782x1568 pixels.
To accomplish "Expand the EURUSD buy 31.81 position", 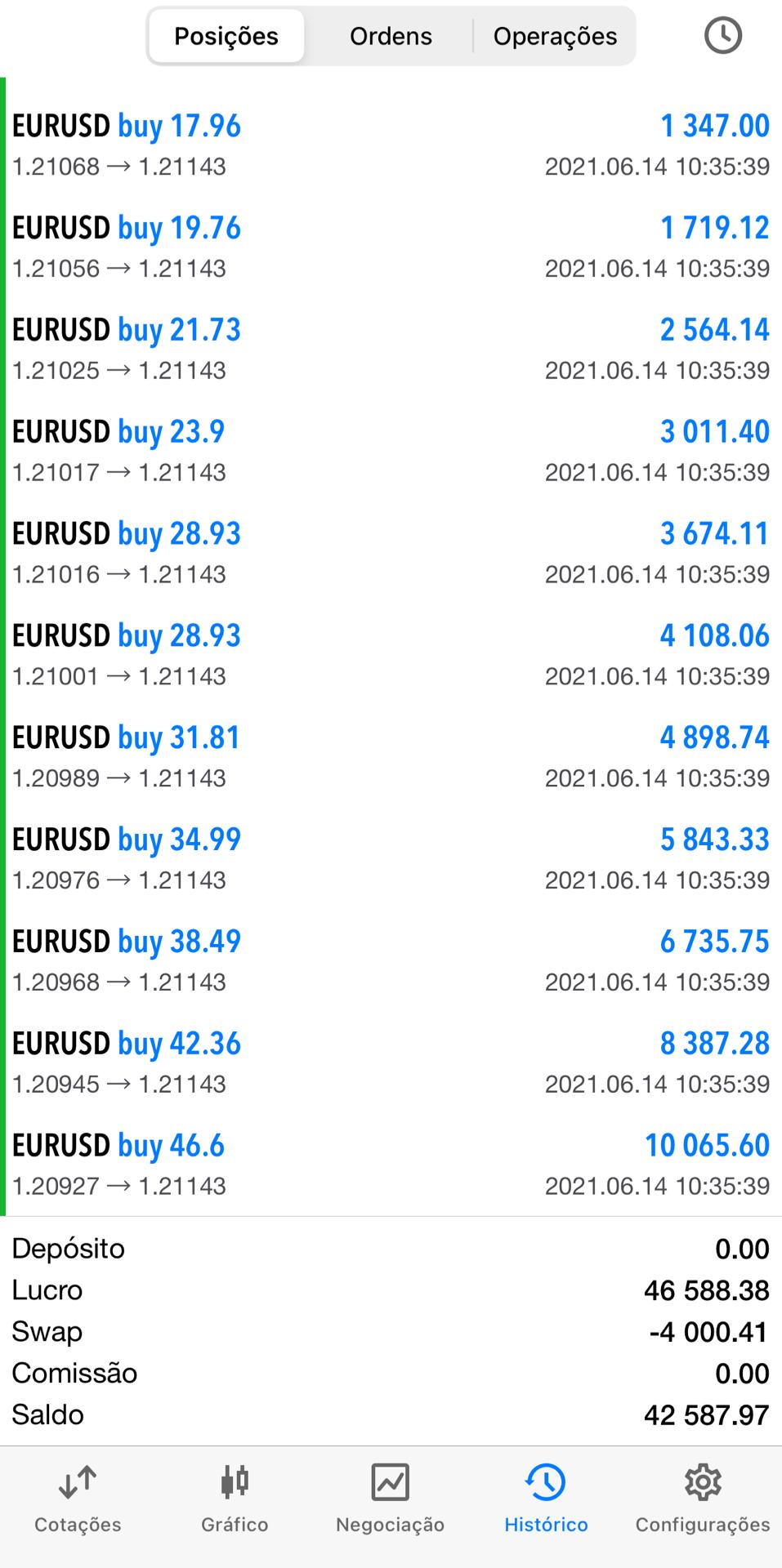I will pyautogui.click(x=391, y=757).
